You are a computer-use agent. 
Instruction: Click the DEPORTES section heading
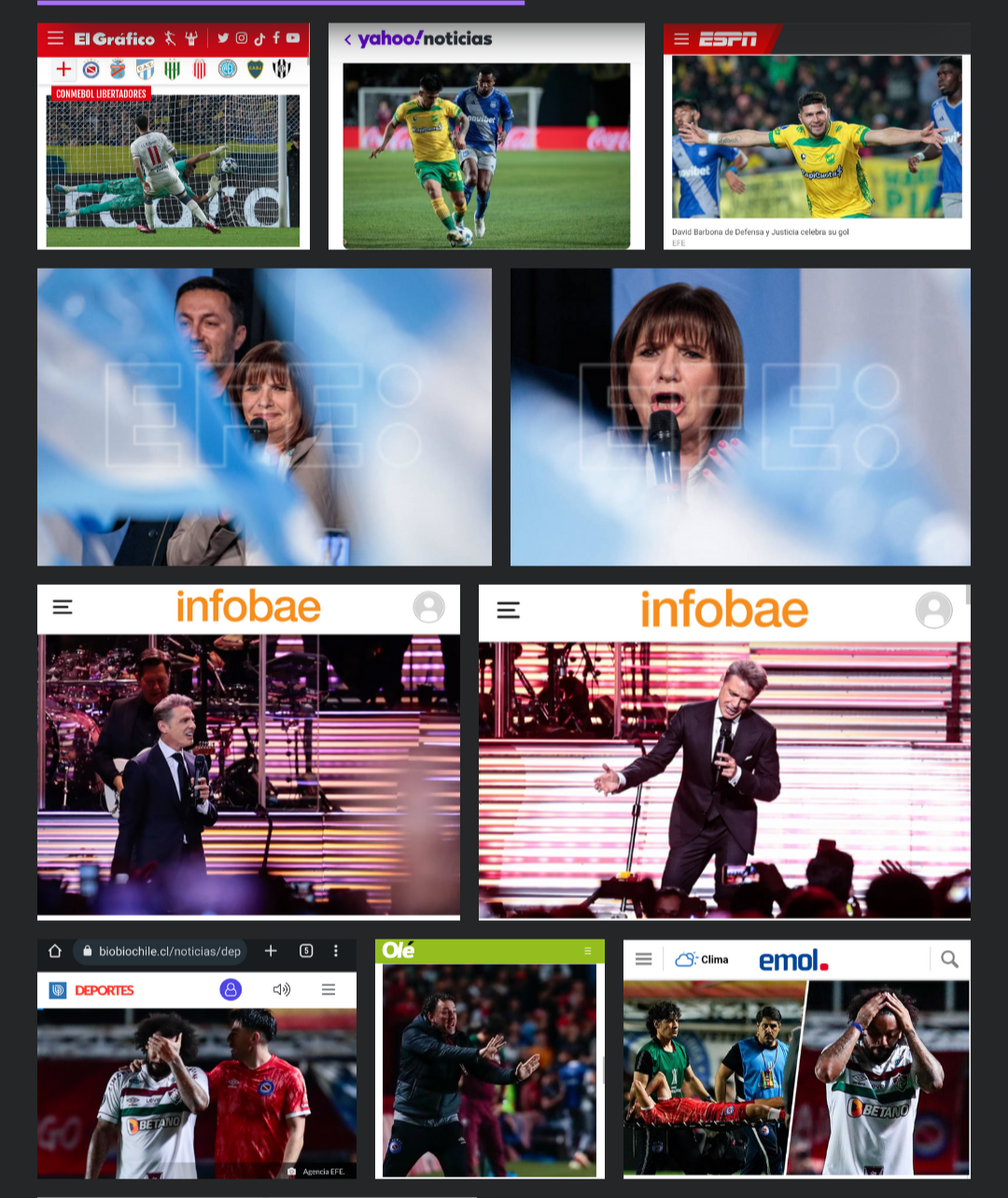105,990
